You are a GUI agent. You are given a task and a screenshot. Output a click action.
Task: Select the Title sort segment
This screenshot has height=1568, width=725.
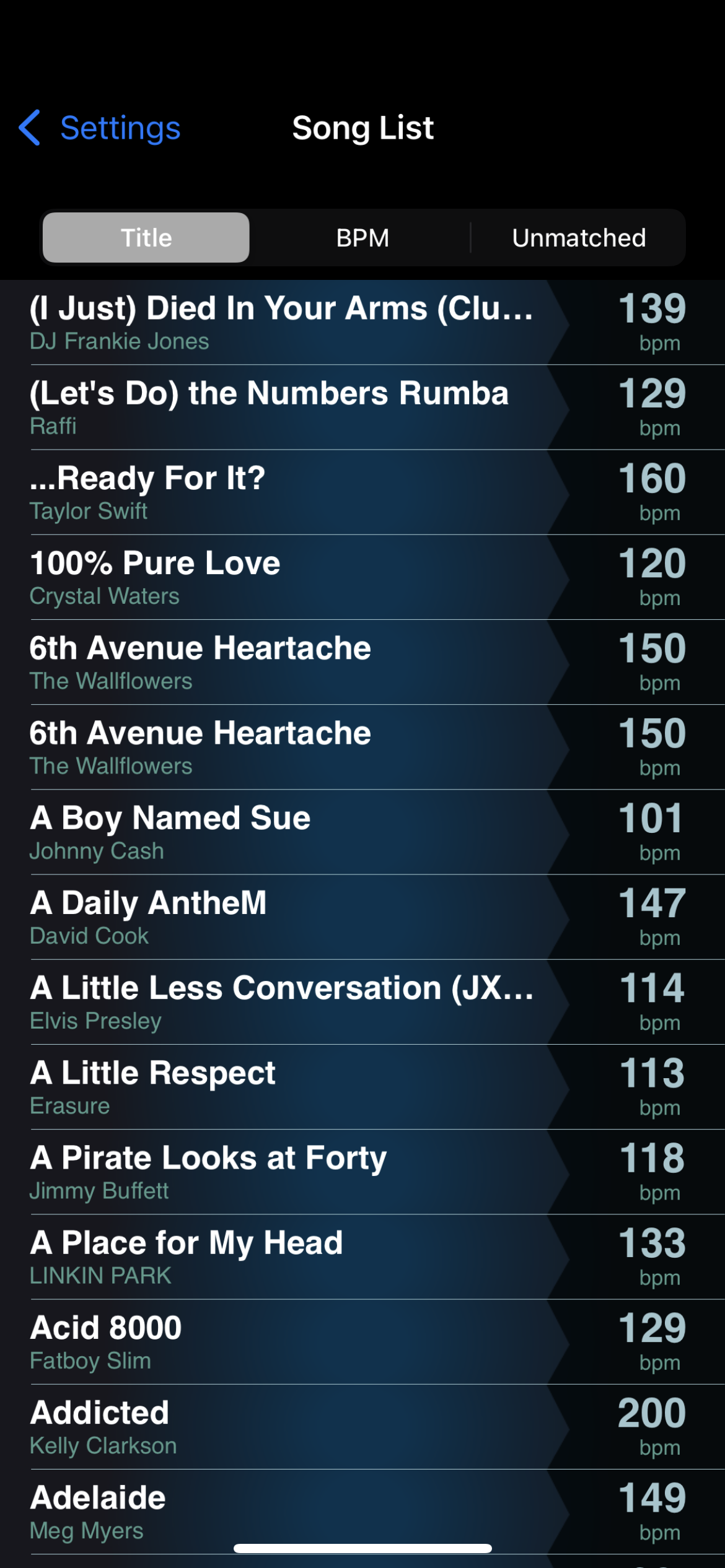click(x=146, y=238)
